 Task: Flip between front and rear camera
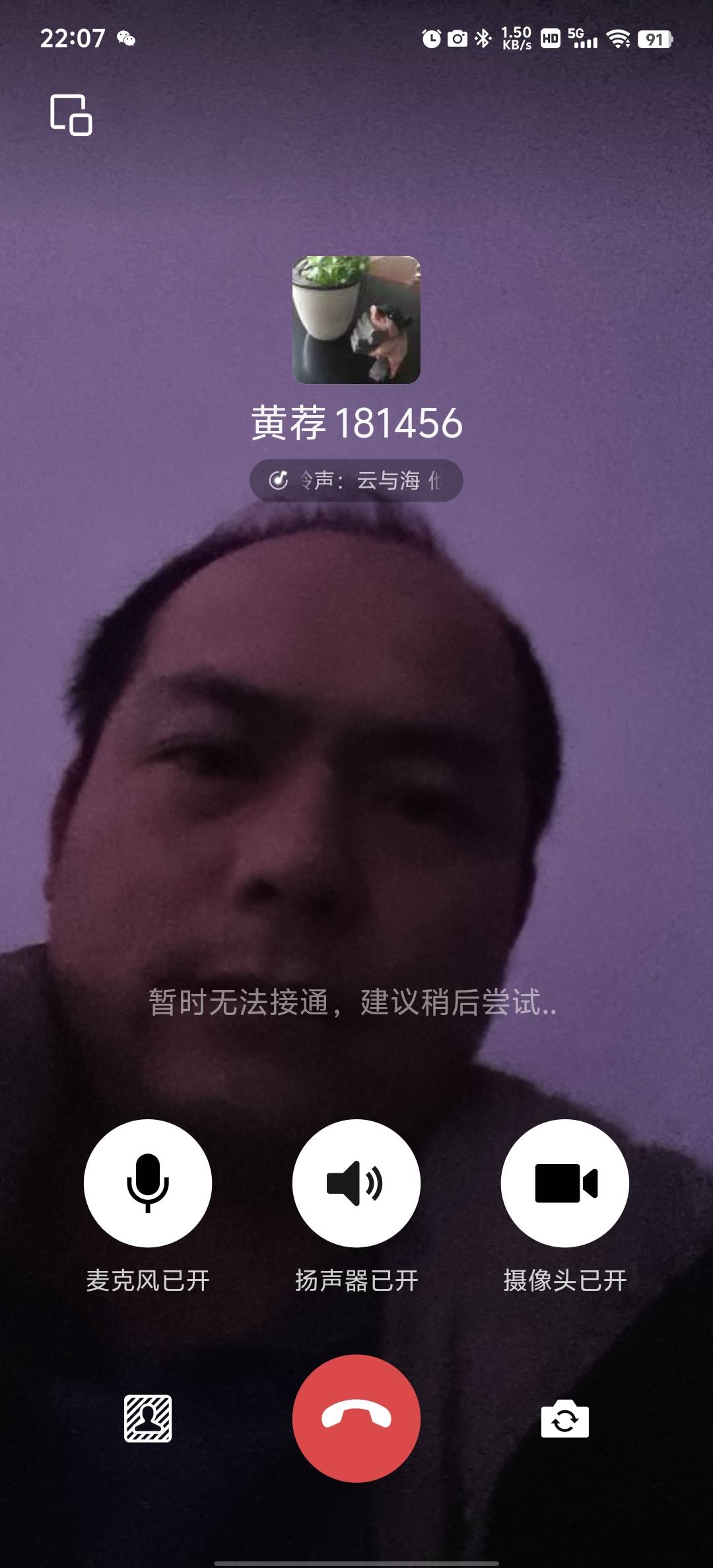click(565, 1418)
